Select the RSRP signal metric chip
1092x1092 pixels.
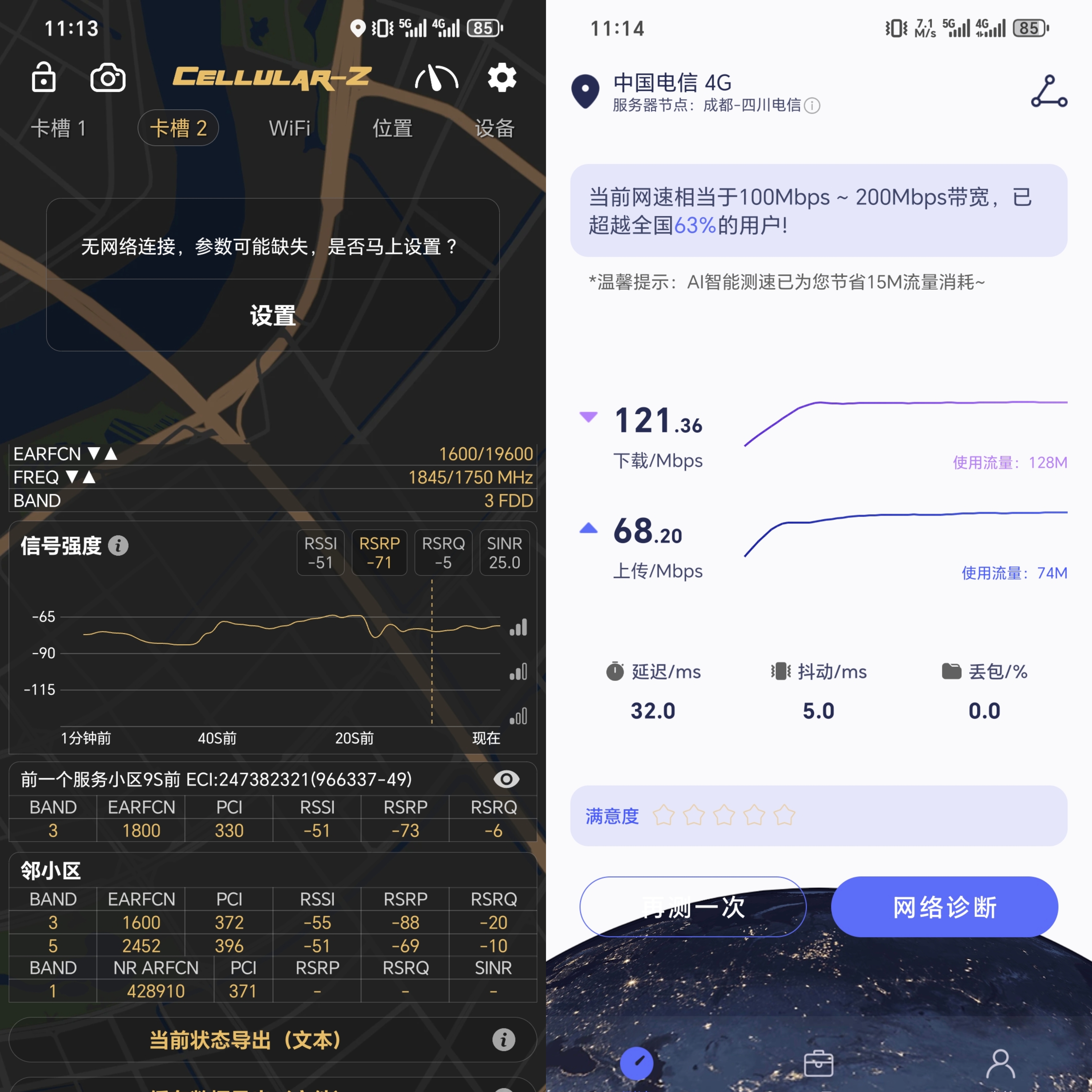(x=379, y=552)
